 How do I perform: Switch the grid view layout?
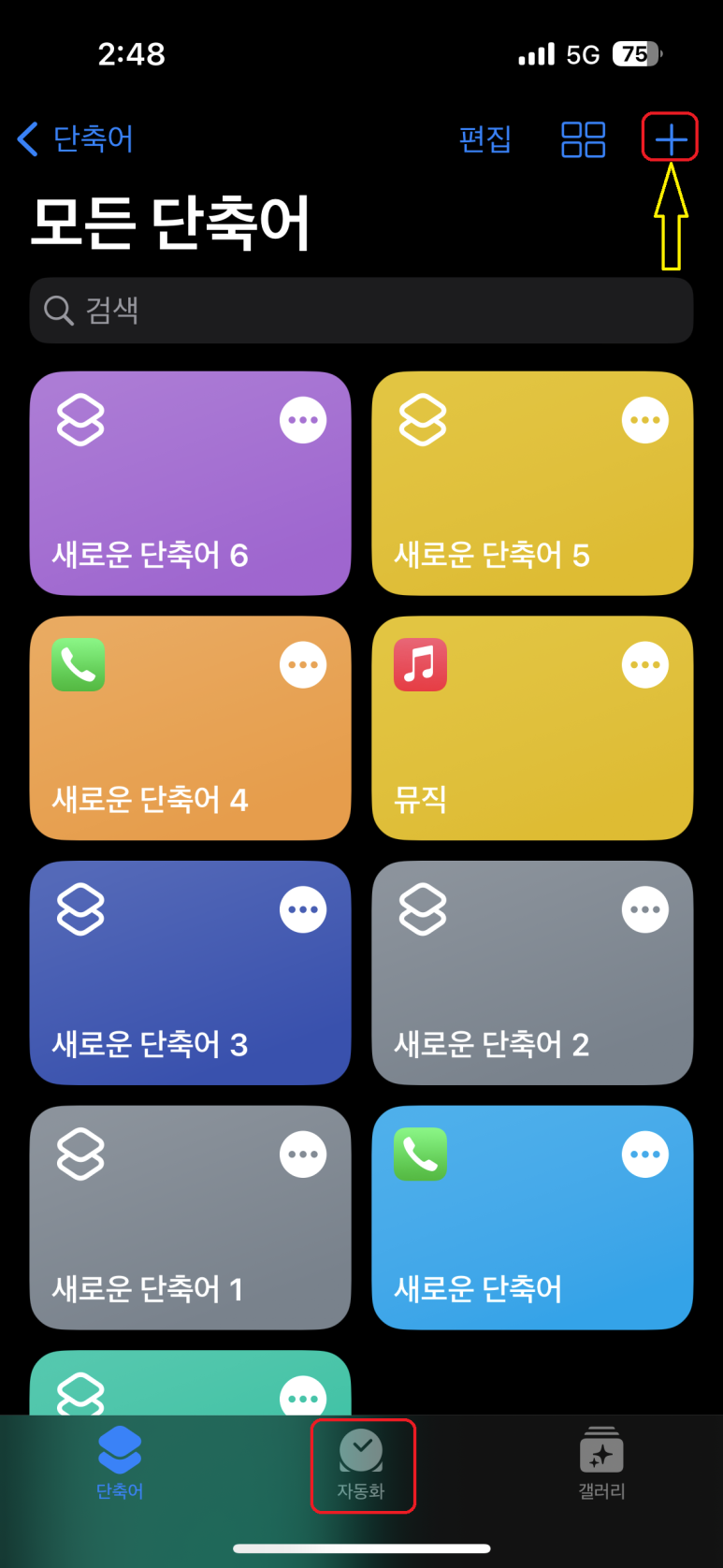(583, 139)
